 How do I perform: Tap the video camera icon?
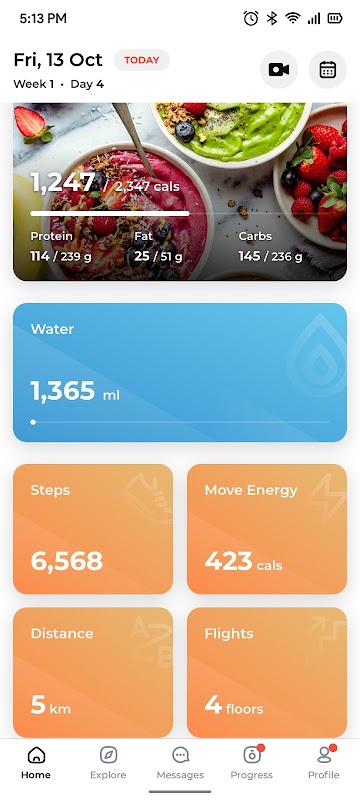click(279, 70)
